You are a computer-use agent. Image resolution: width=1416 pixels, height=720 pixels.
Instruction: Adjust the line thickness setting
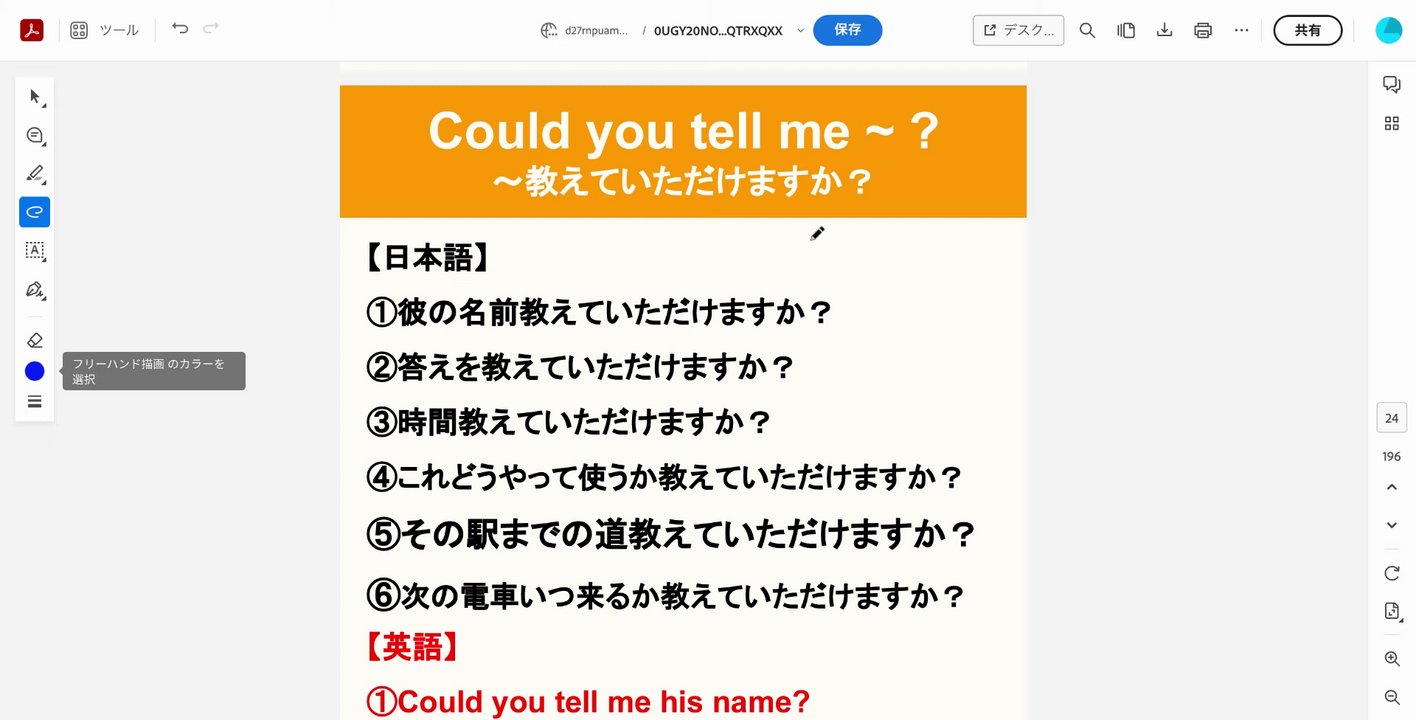click(35, 402)
